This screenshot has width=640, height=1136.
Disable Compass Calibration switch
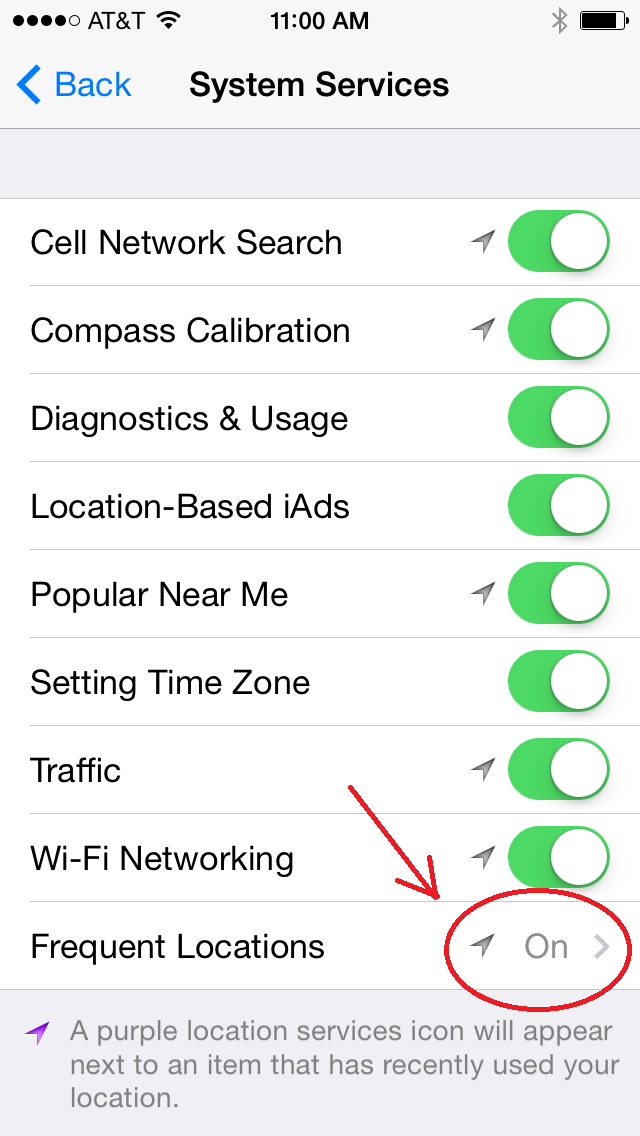pyautogui.click(x=558, y=330)
